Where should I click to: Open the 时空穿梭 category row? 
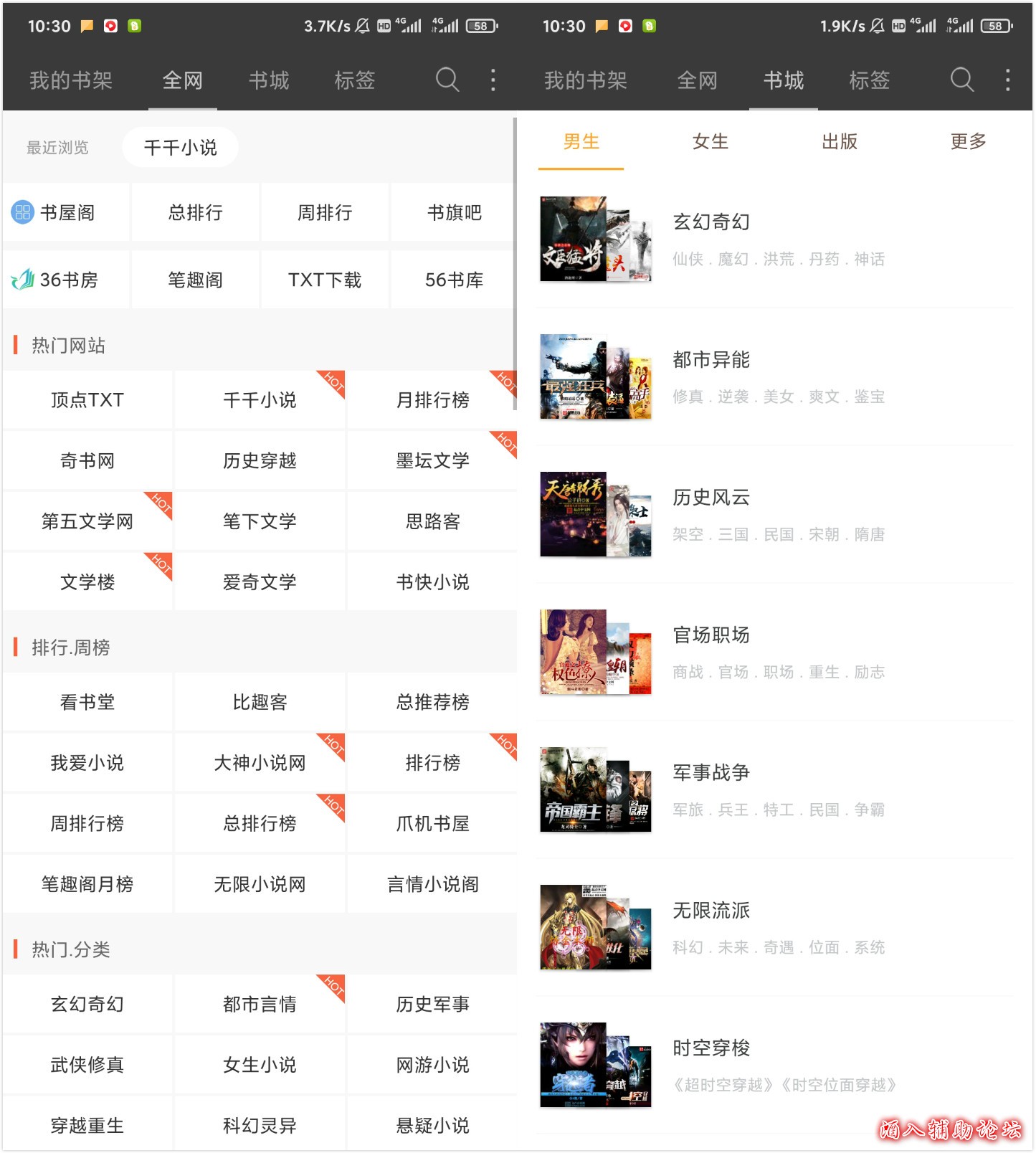pyautogui.click(x=774, y=1066)
